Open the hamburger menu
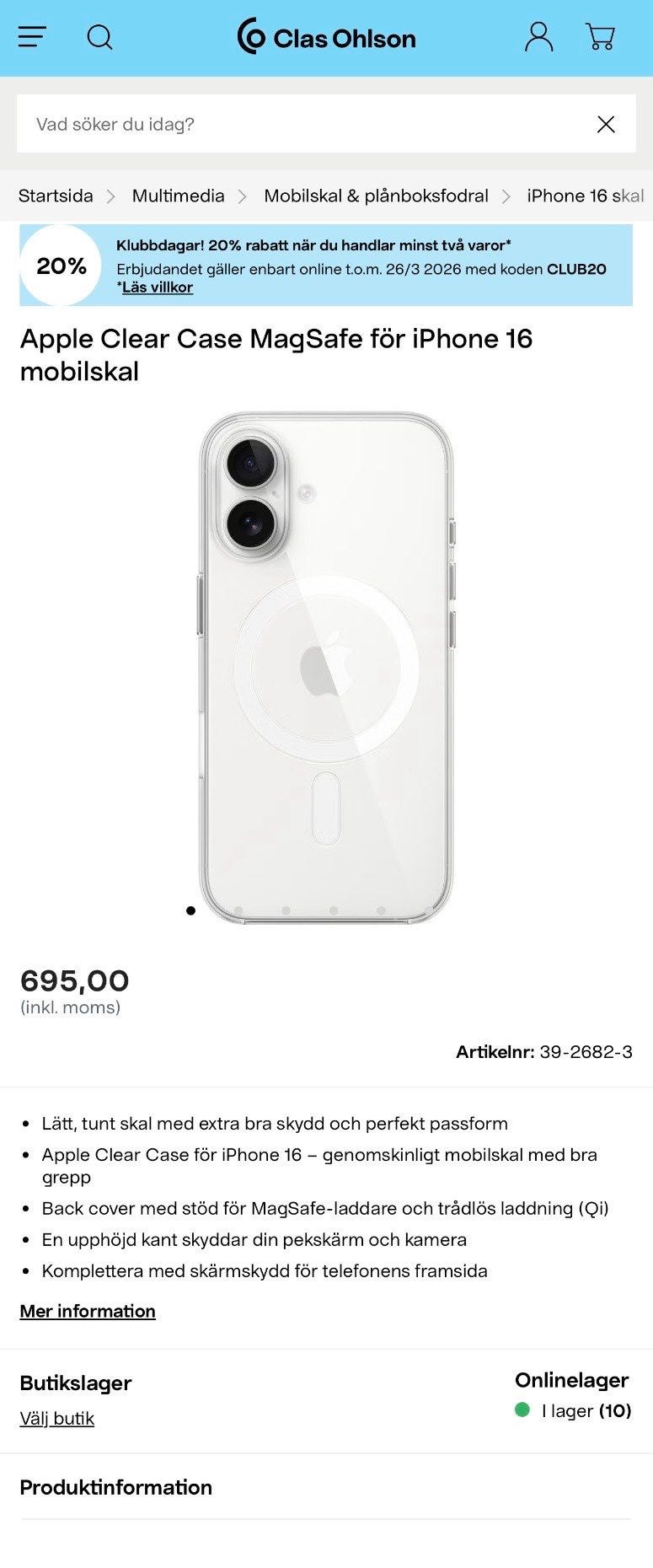 [x=32, y=37]
